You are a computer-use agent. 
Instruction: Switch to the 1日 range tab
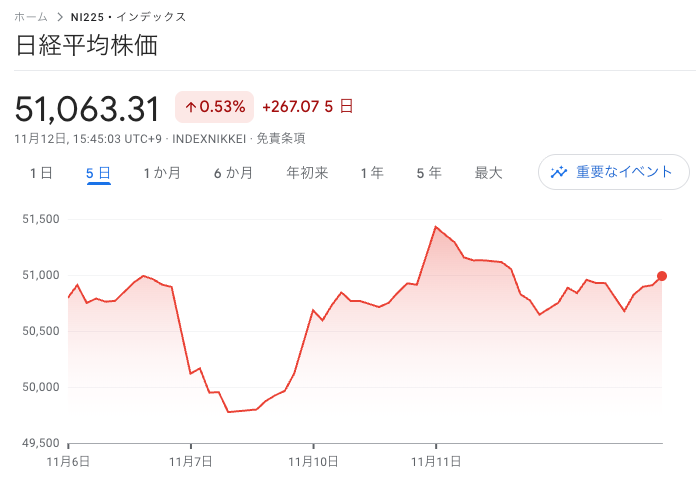(41, 173)
